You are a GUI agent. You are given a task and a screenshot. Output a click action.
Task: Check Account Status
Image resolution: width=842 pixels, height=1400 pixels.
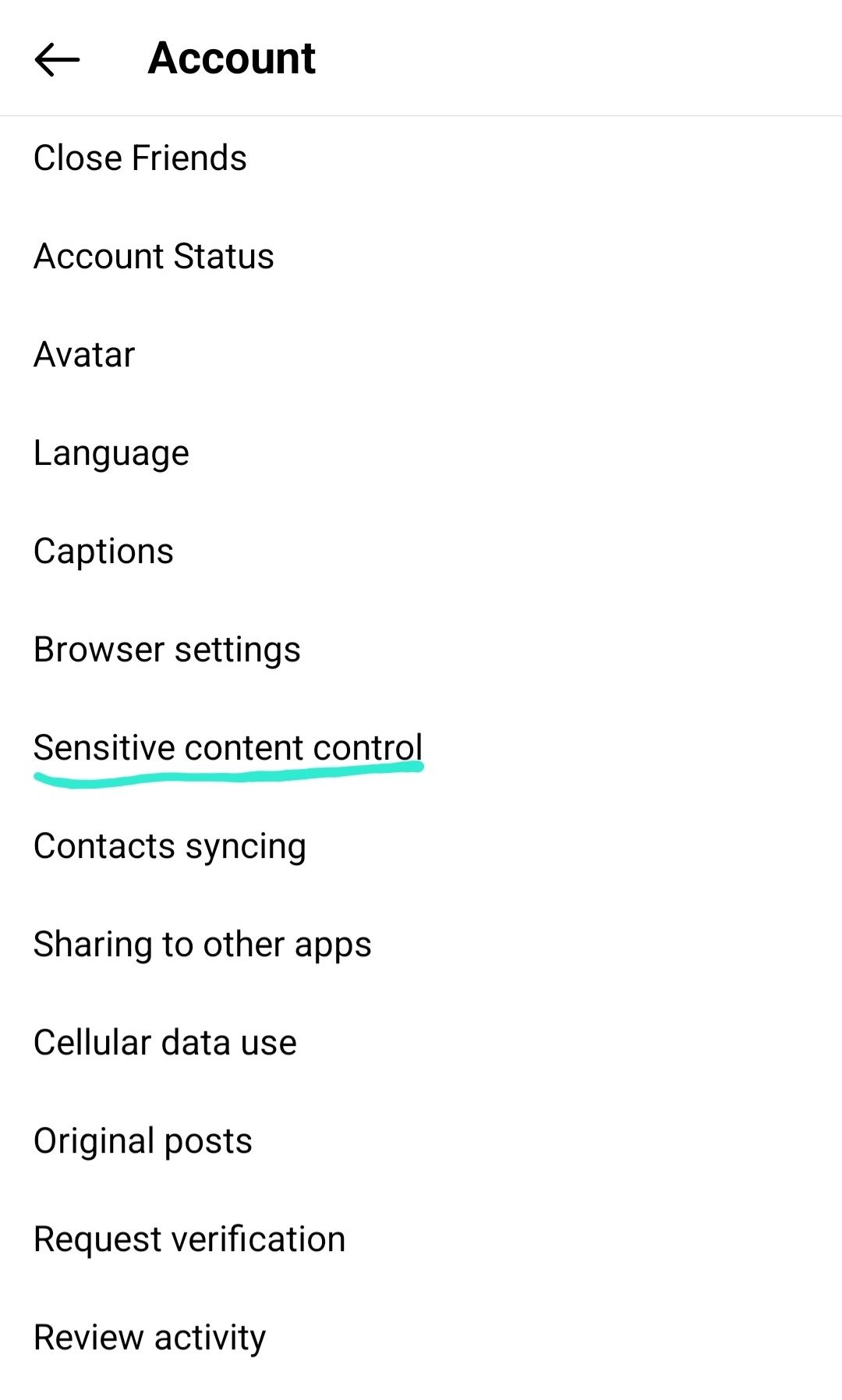point(421,257)
